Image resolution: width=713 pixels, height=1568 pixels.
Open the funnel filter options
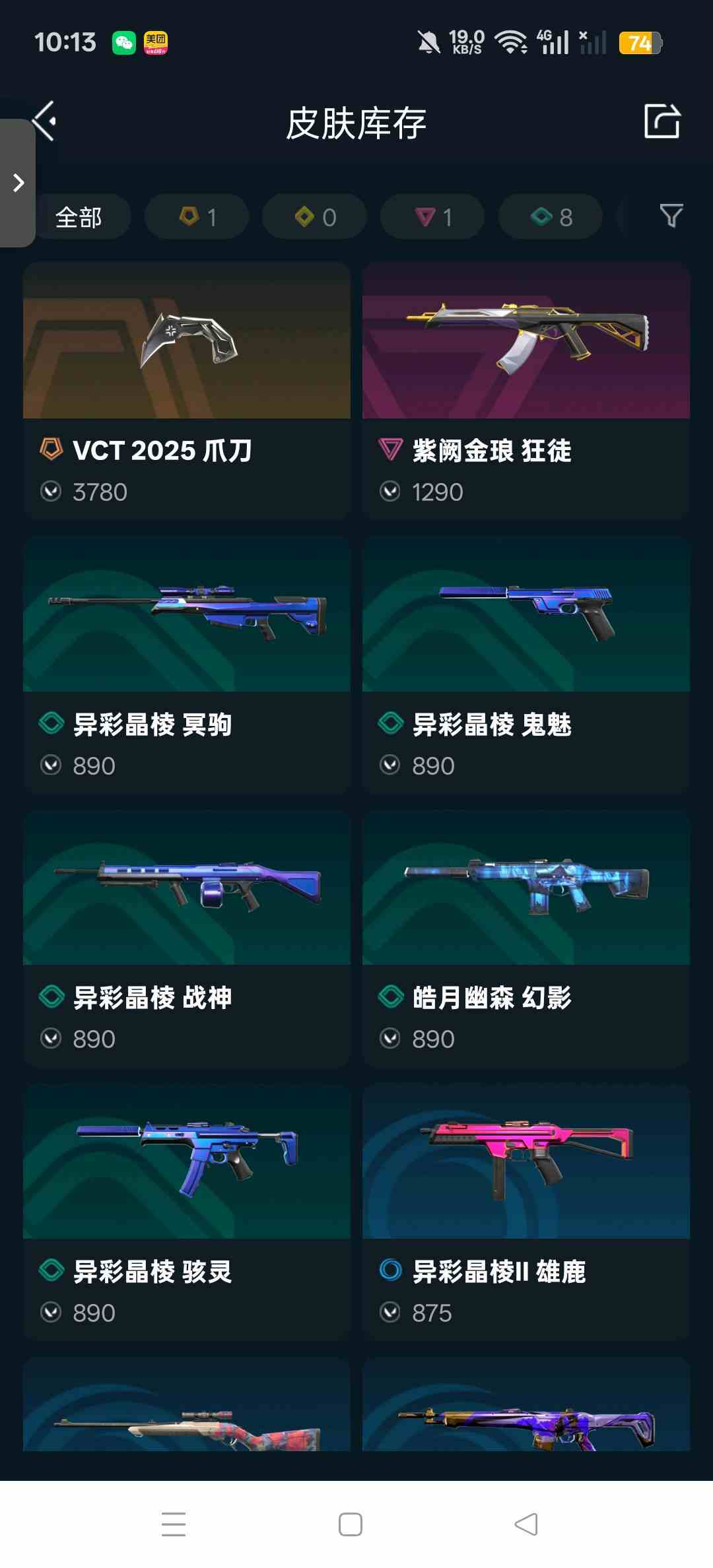[671, 216]
